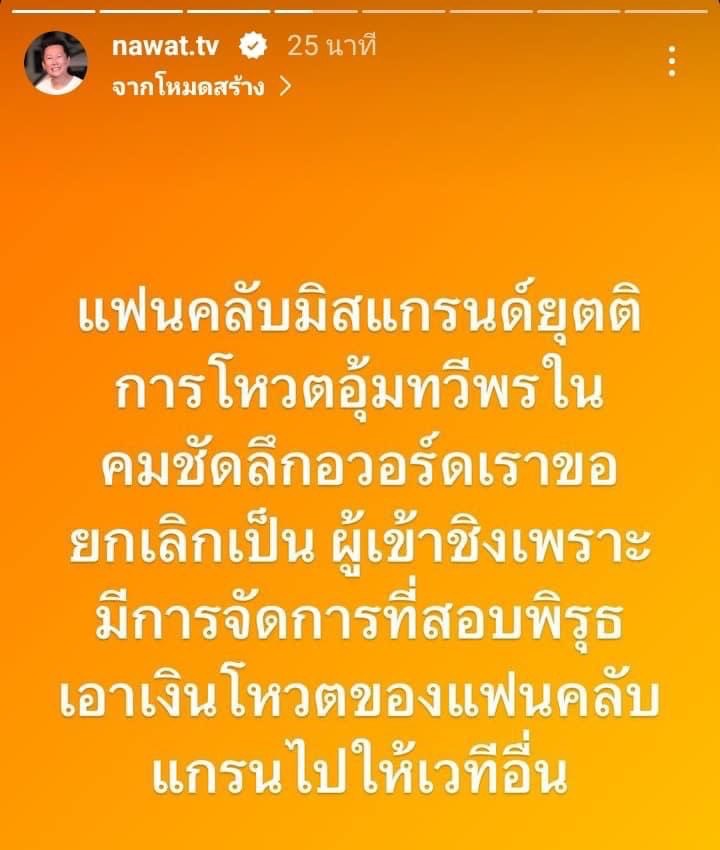Screen dimensions: 720x850
Task: Open the 'จากโหมดสร้าง' create mode link
Action: coord(200,86)
